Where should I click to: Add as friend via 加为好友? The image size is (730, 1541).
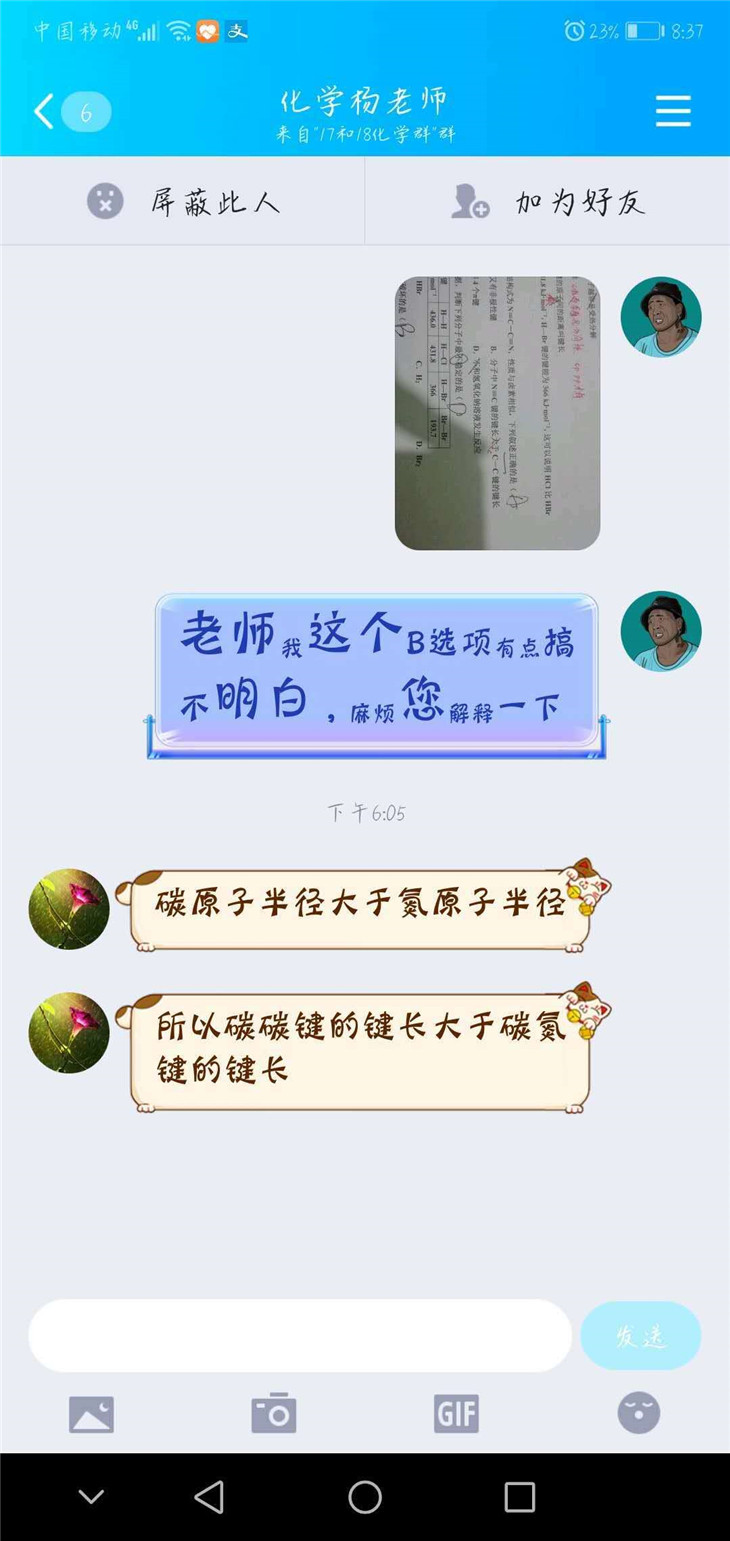pyautogui.click(x=547, y=202)
